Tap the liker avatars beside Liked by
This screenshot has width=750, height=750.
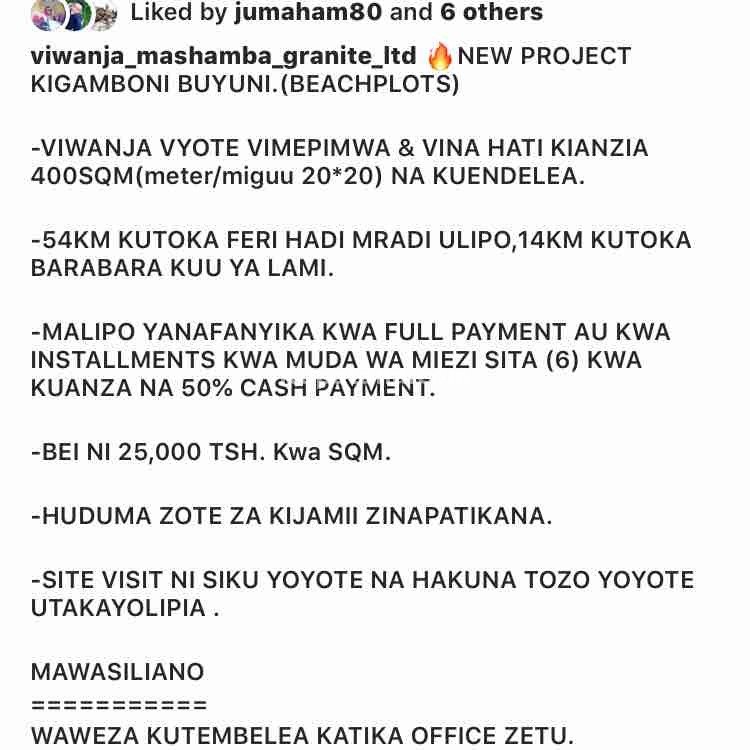pyautogui.click(x=74, y=14)
